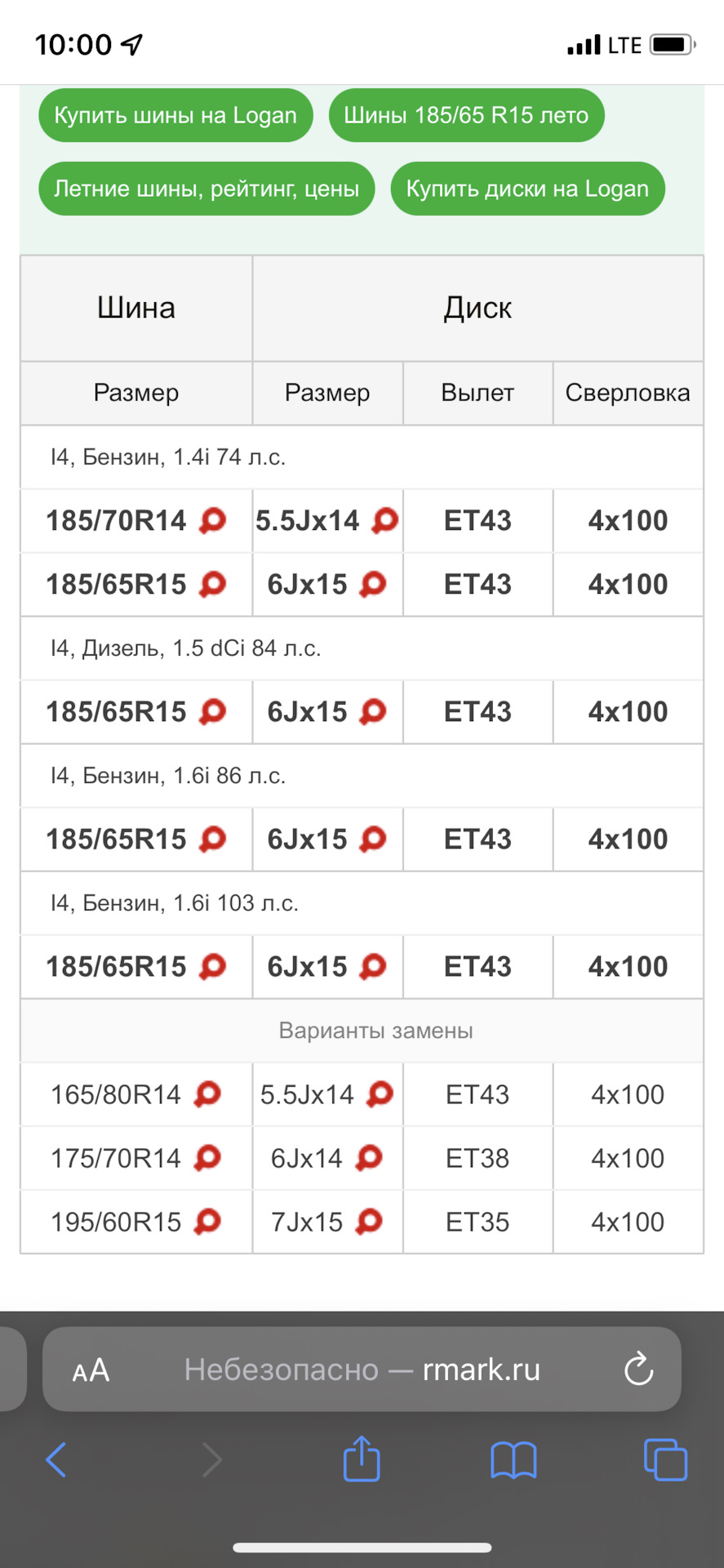
Task: Search tires sized 185/70R14
Action: click(x=212, y=520)
